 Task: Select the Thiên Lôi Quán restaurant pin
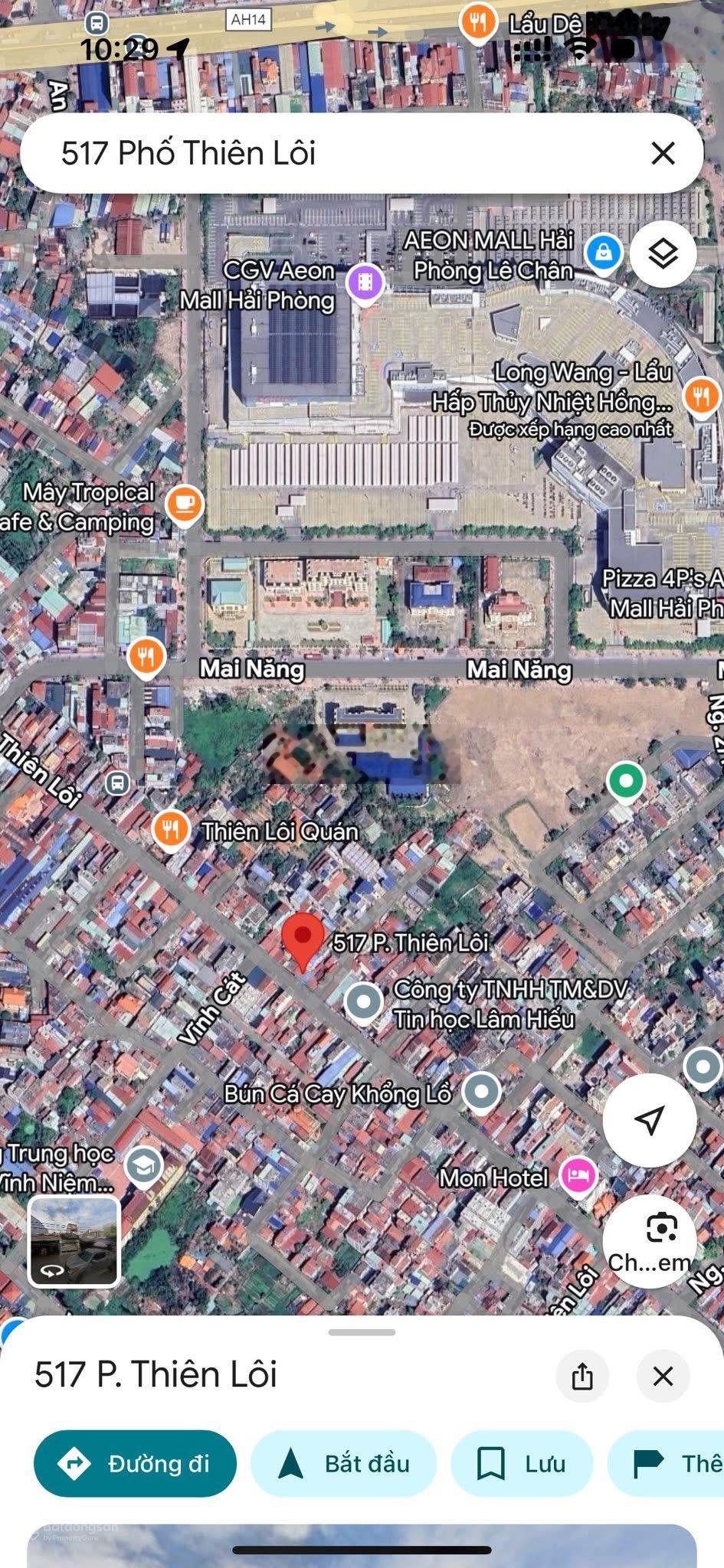(170, 831)
